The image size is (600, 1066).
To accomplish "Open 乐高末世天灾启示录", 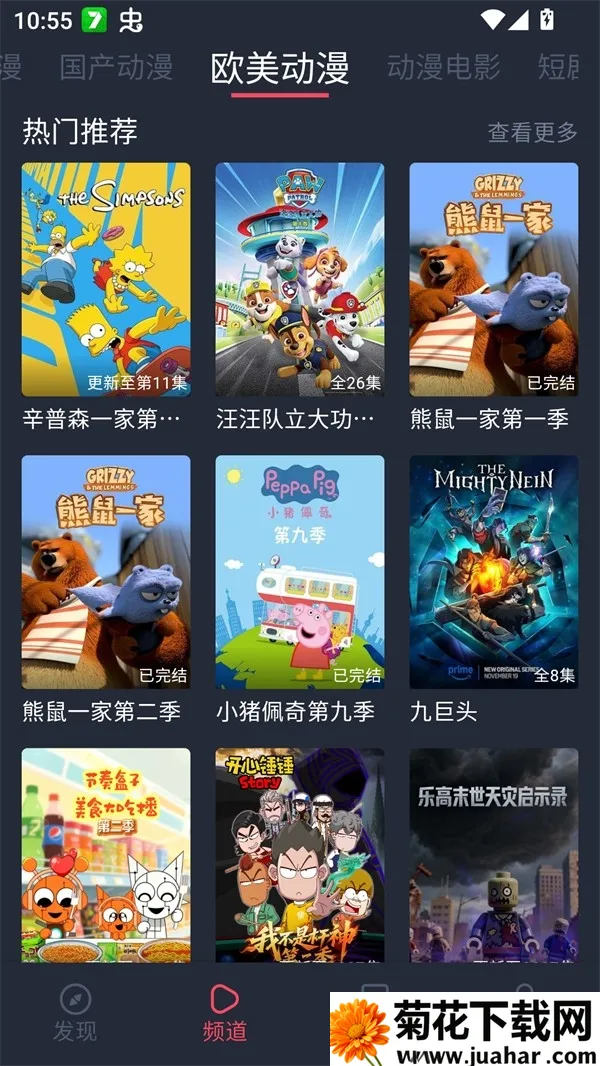I will (x=494, y=855).
